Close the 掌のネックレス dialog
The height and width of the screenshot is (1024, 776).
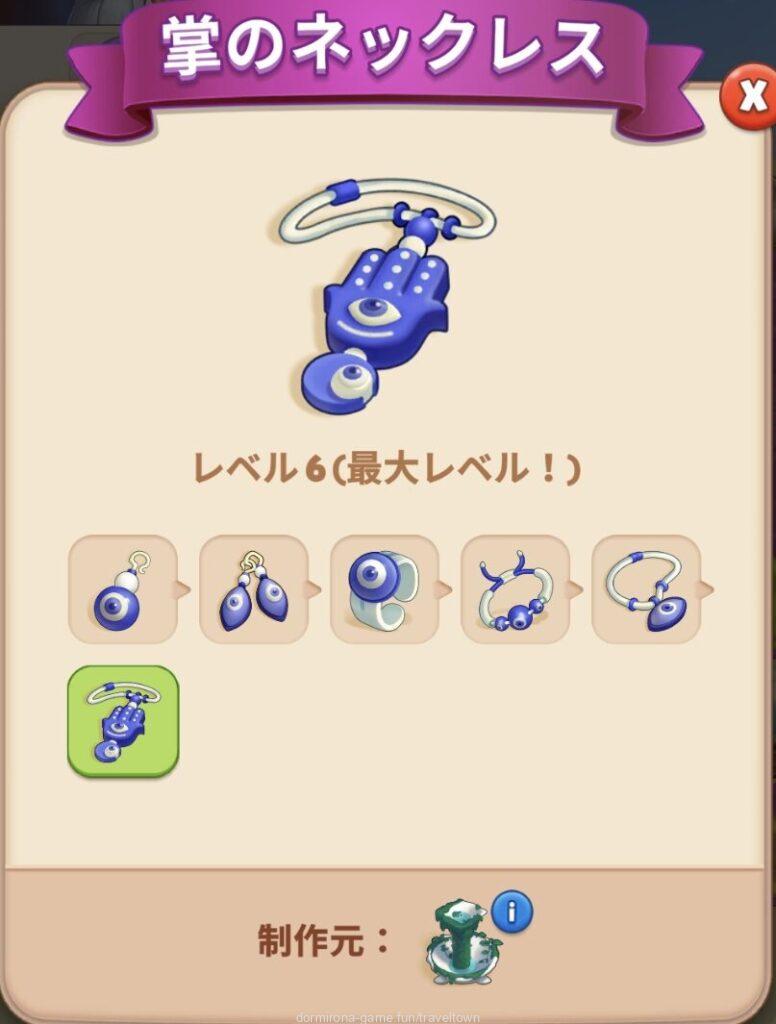[x=748, y=98]
